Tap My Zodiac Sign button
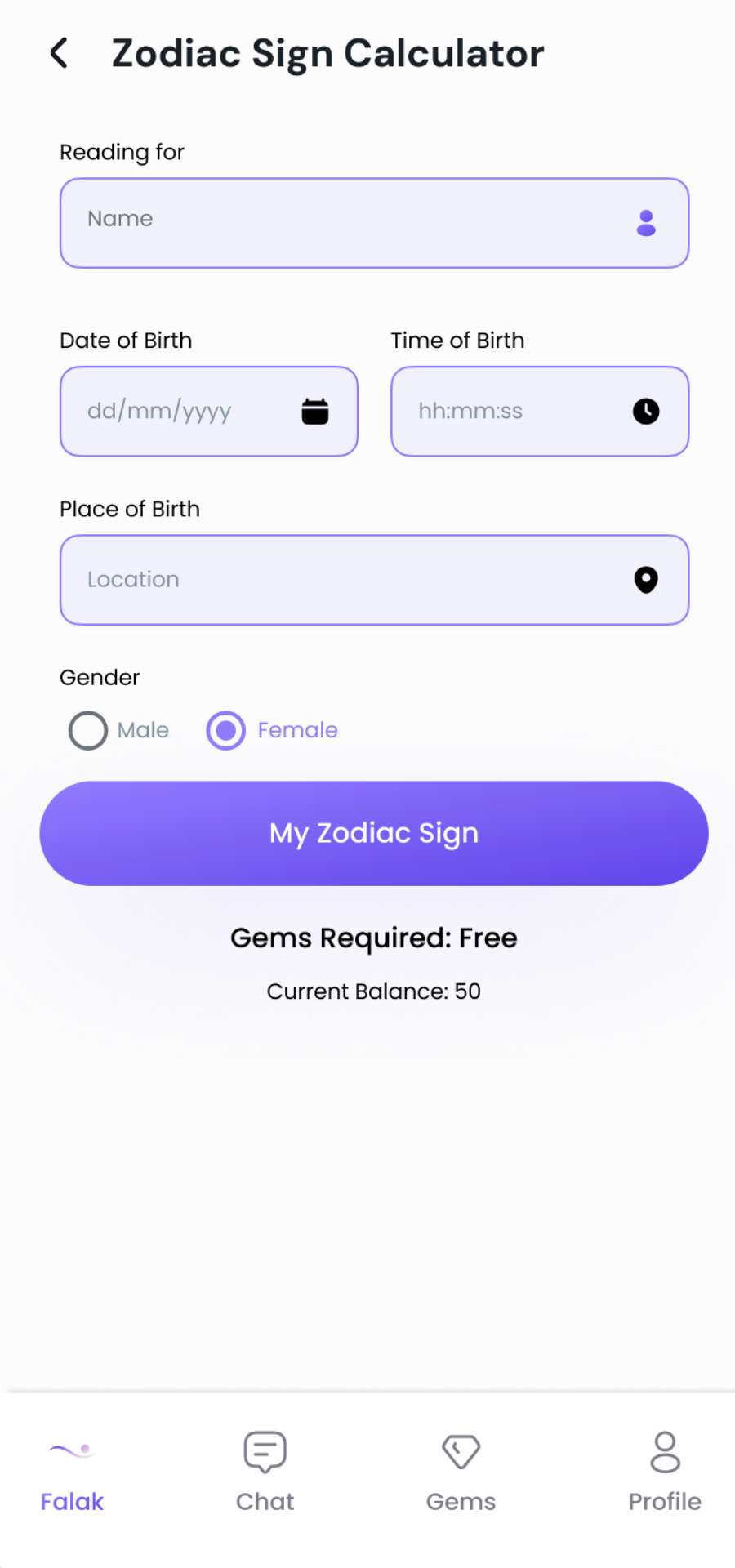The width and height of the screenshot is (735, 1568). pyautogui.click(x=374, y=833)
